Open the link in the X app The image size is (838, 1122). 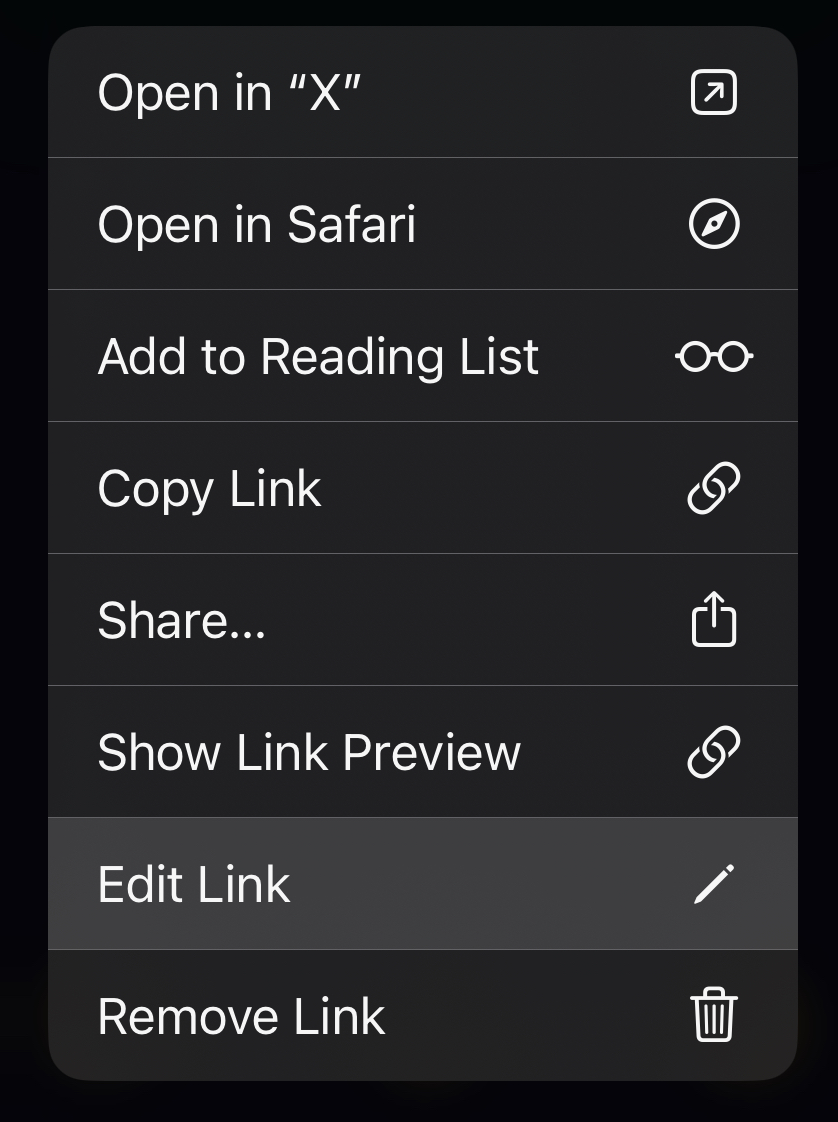422,93
